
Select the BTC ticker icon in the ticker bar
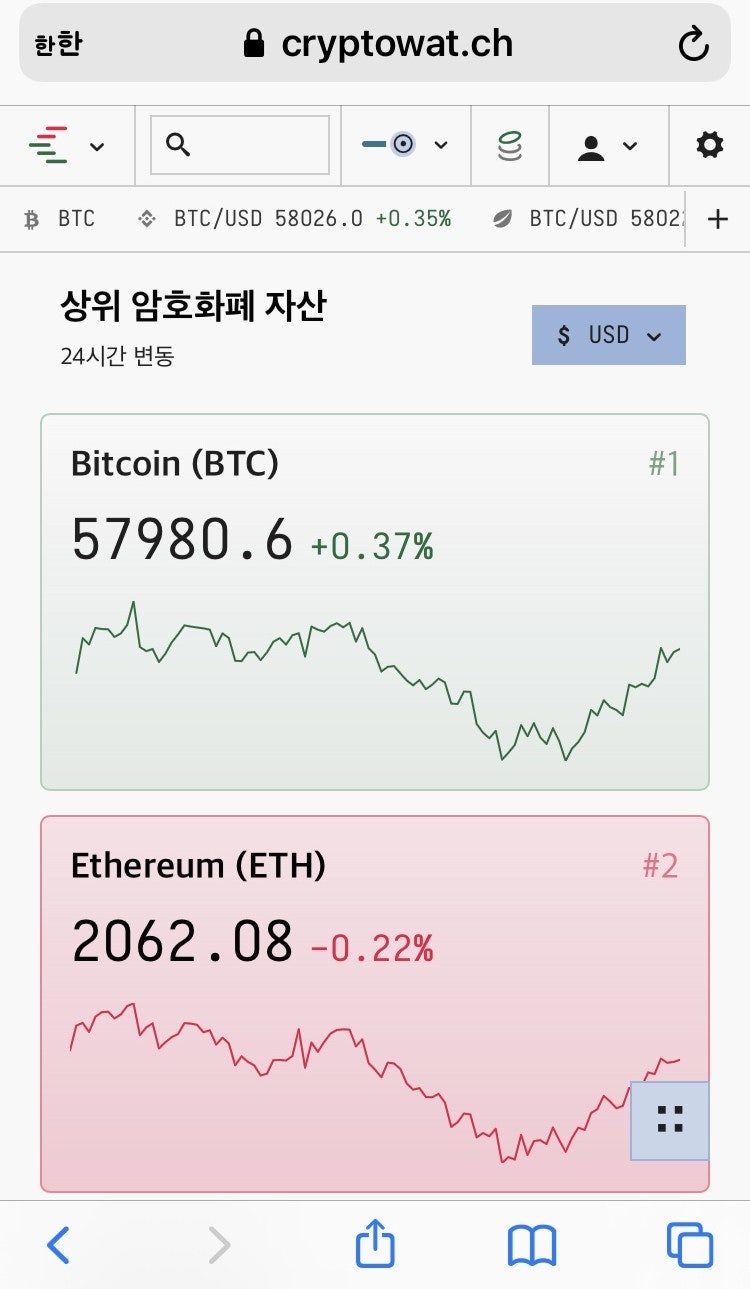click(34, 218)
